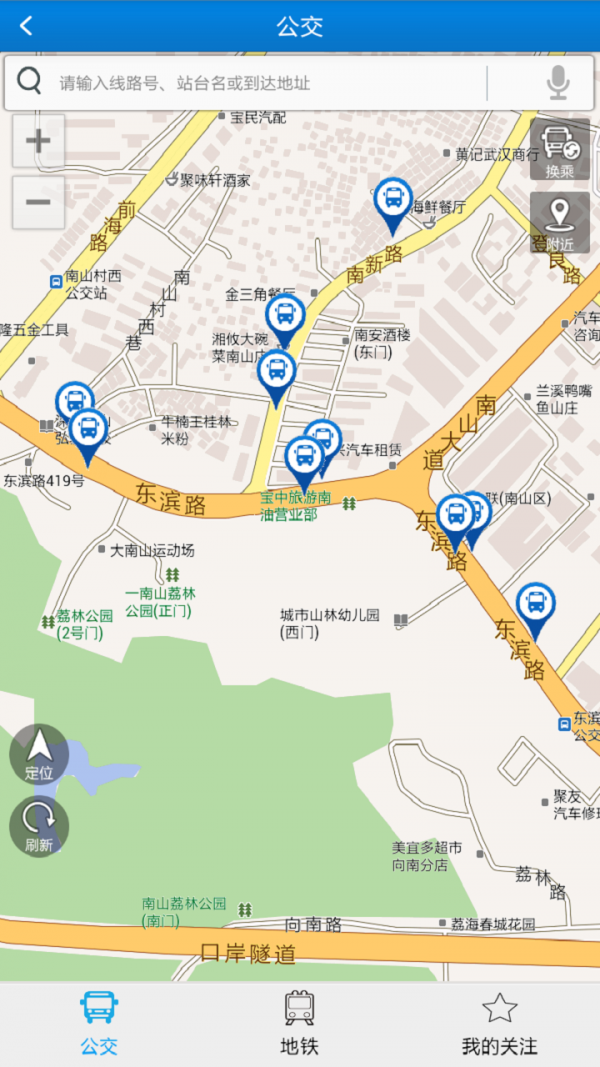600x1067 pixels.
Task: Zoom in on the map
Action: click(38, 141)
